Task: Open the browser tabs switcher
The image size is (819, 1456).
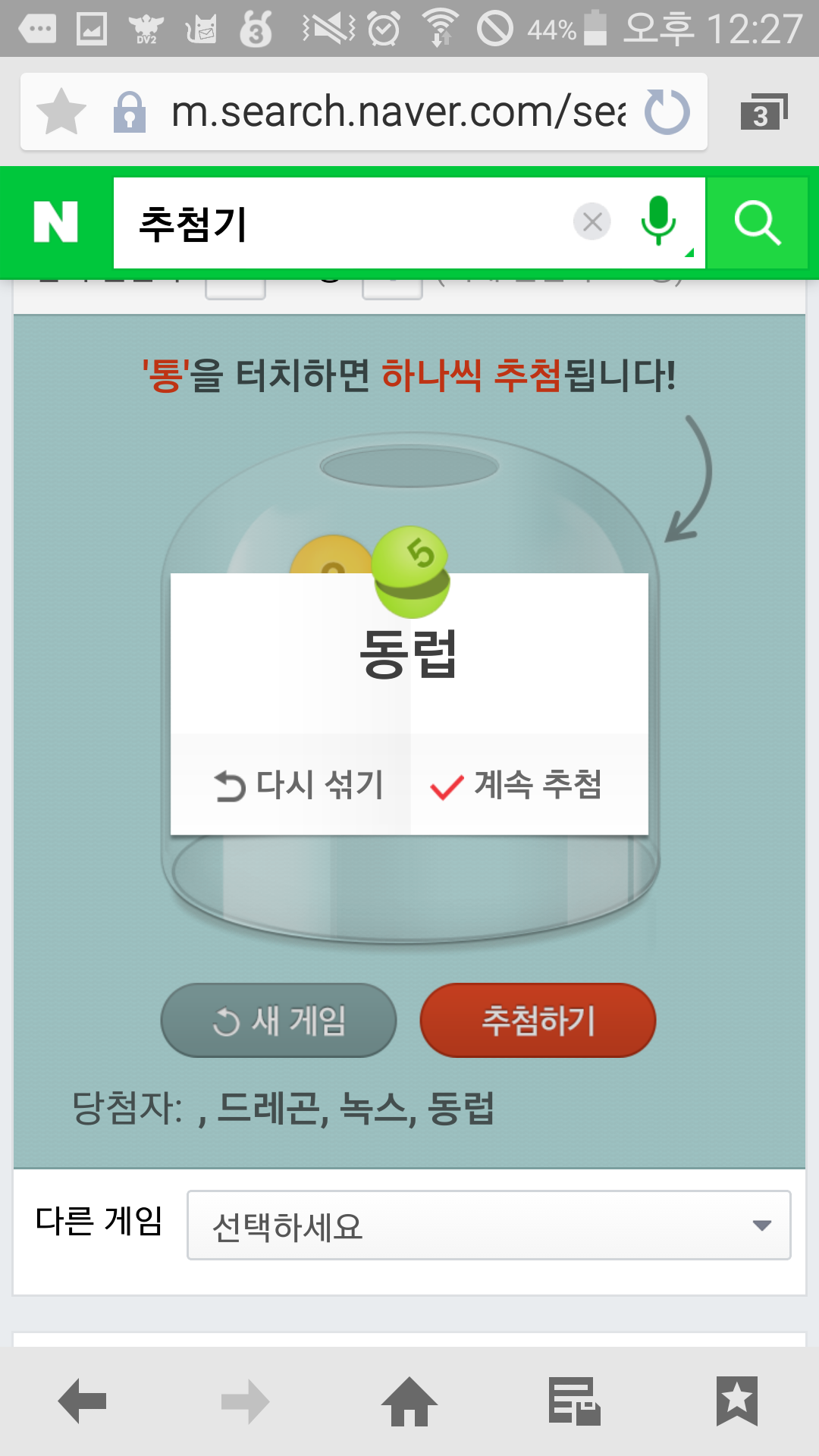Action: [x=763, y=112]
